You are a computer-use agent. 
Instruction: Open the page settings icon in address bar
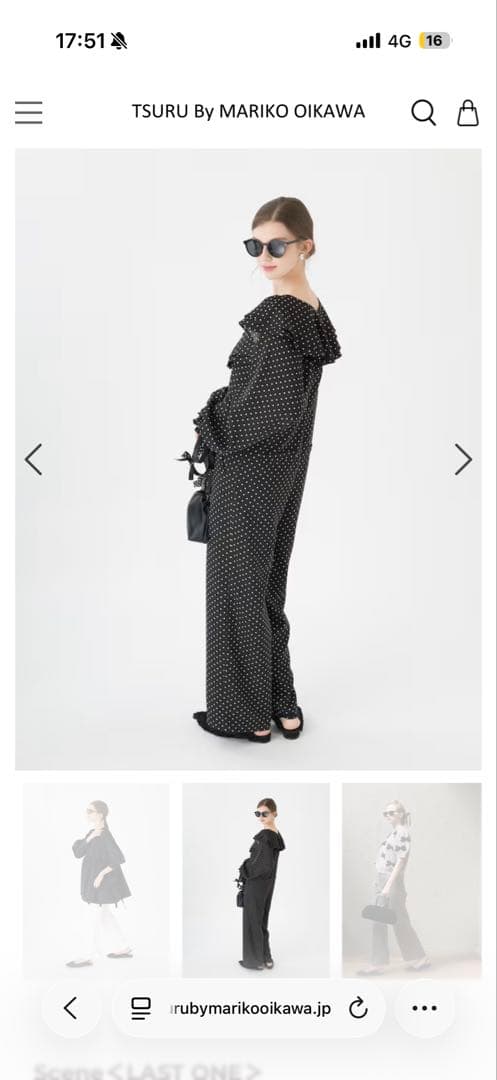140,1009
